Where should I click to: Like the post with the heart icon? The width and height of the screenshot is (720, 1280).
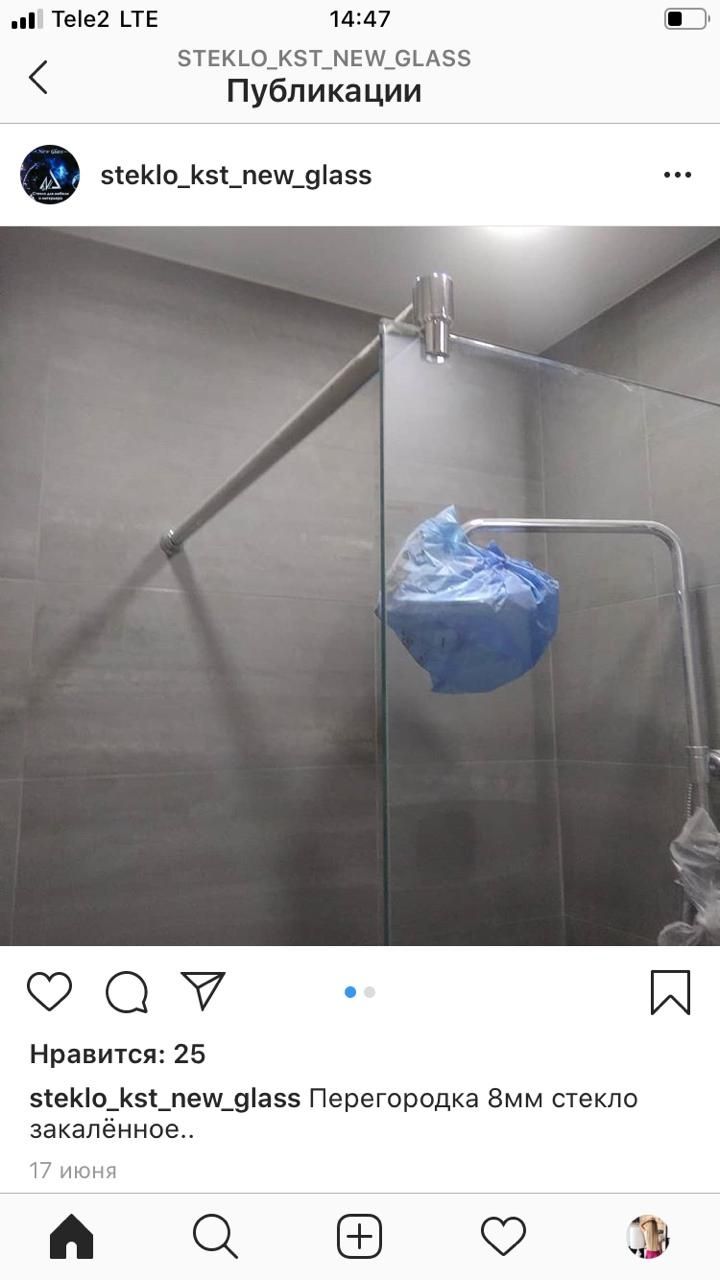[49, 992]
